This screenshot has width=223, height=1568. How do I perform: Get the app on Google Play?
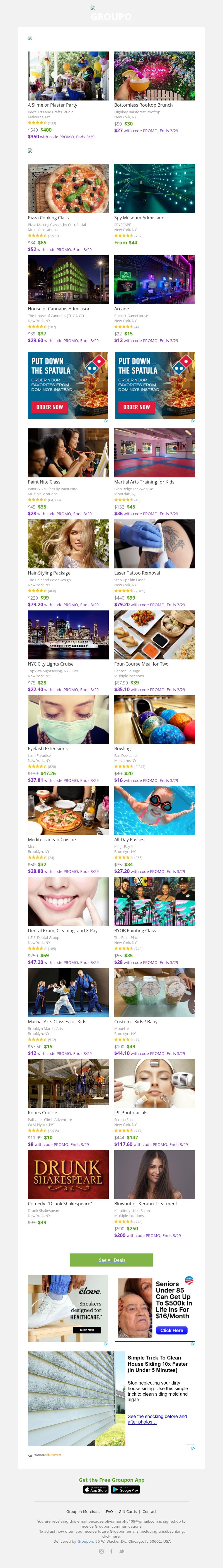tap(125, 1490)
